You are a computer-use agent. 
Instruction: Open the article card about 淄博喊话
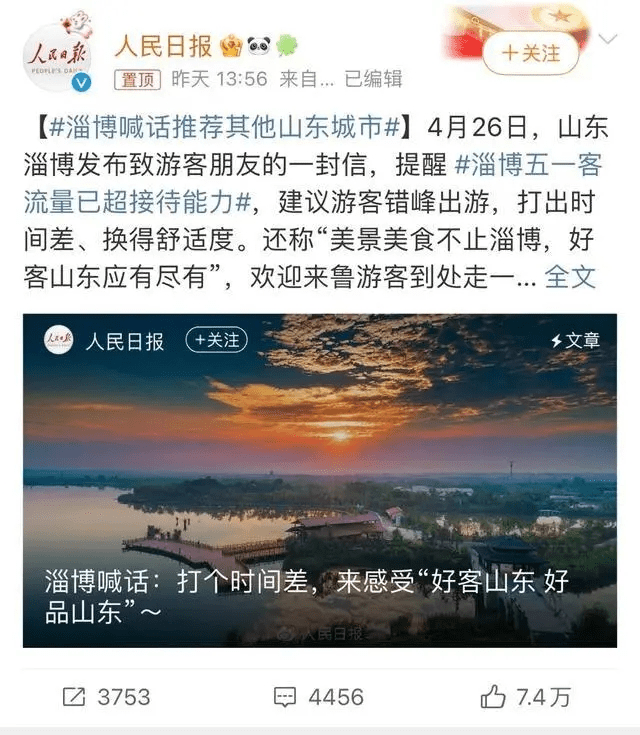click(x=320, y=480)
